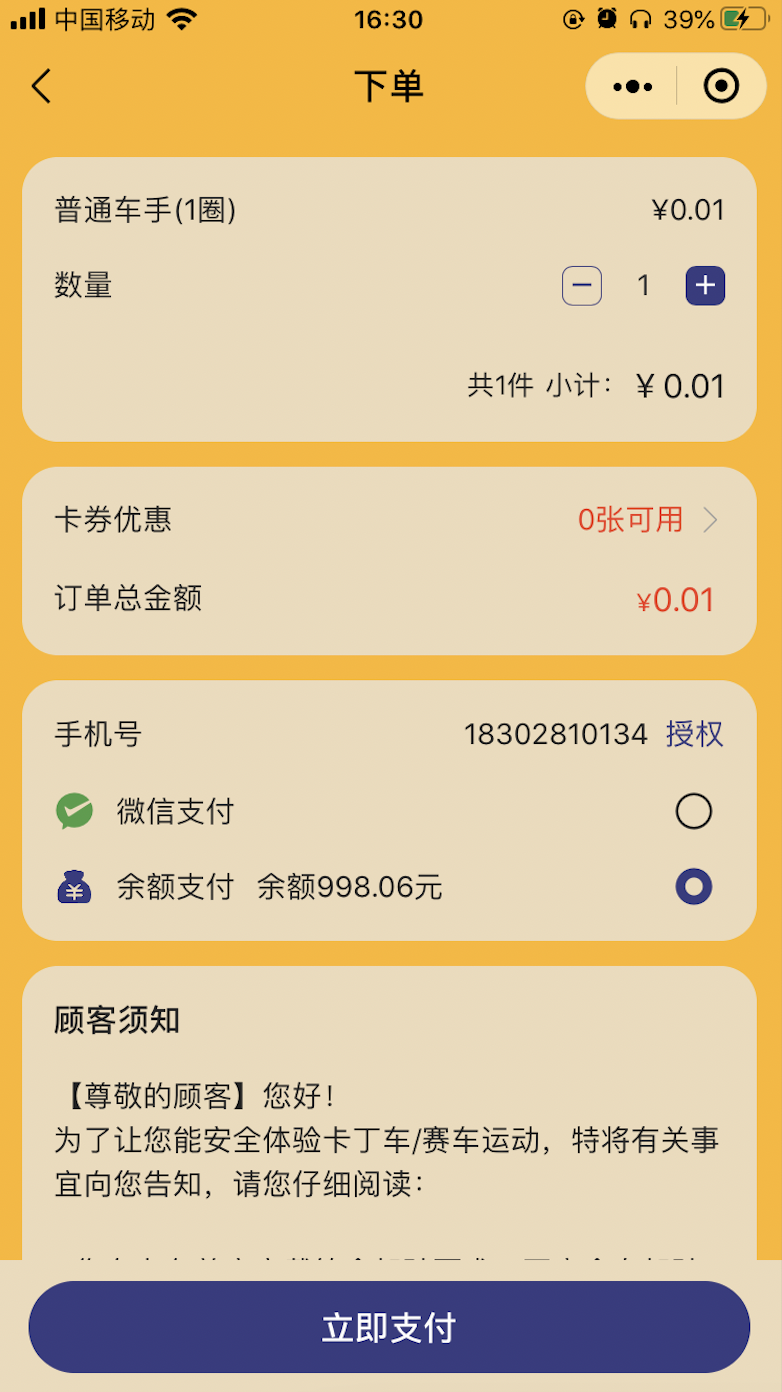
Task: Select 余额支付 balance payment option
Action: (x=693, y=887)
